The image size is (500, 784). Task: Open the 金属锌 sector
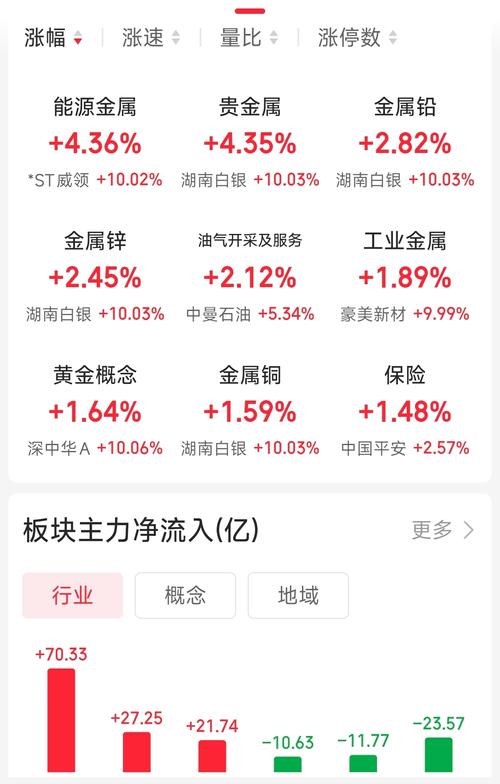tap(95, 276)
